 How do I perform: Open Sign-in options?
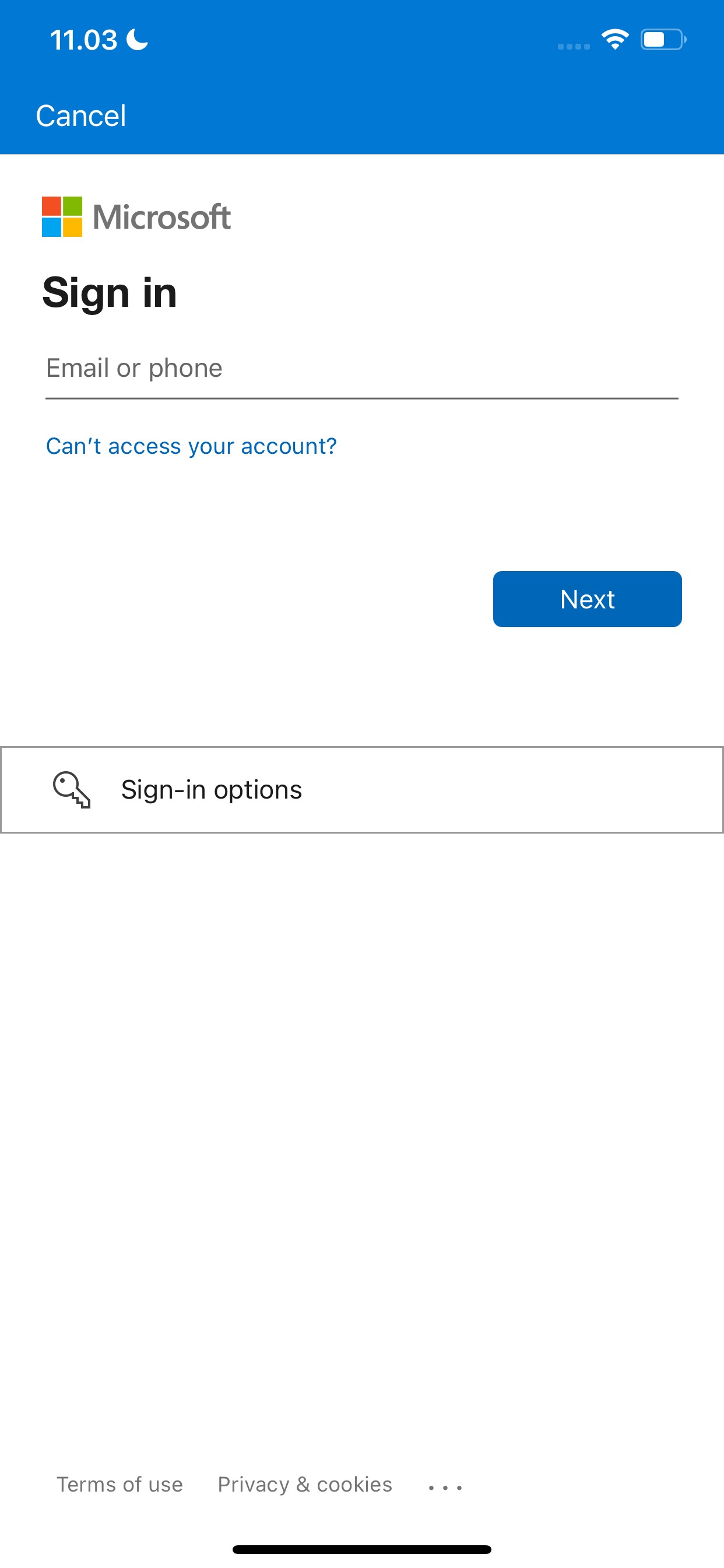(361, 789)
